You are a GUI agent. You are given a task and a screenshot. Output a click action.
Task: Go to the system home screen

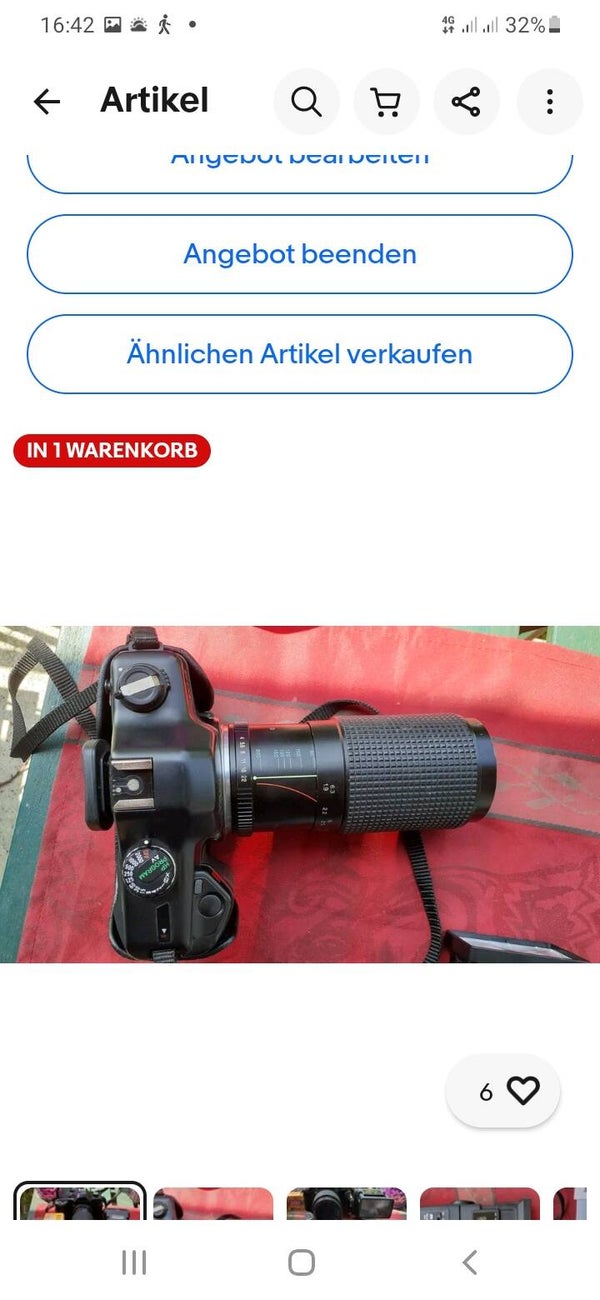pos(301,1262)
